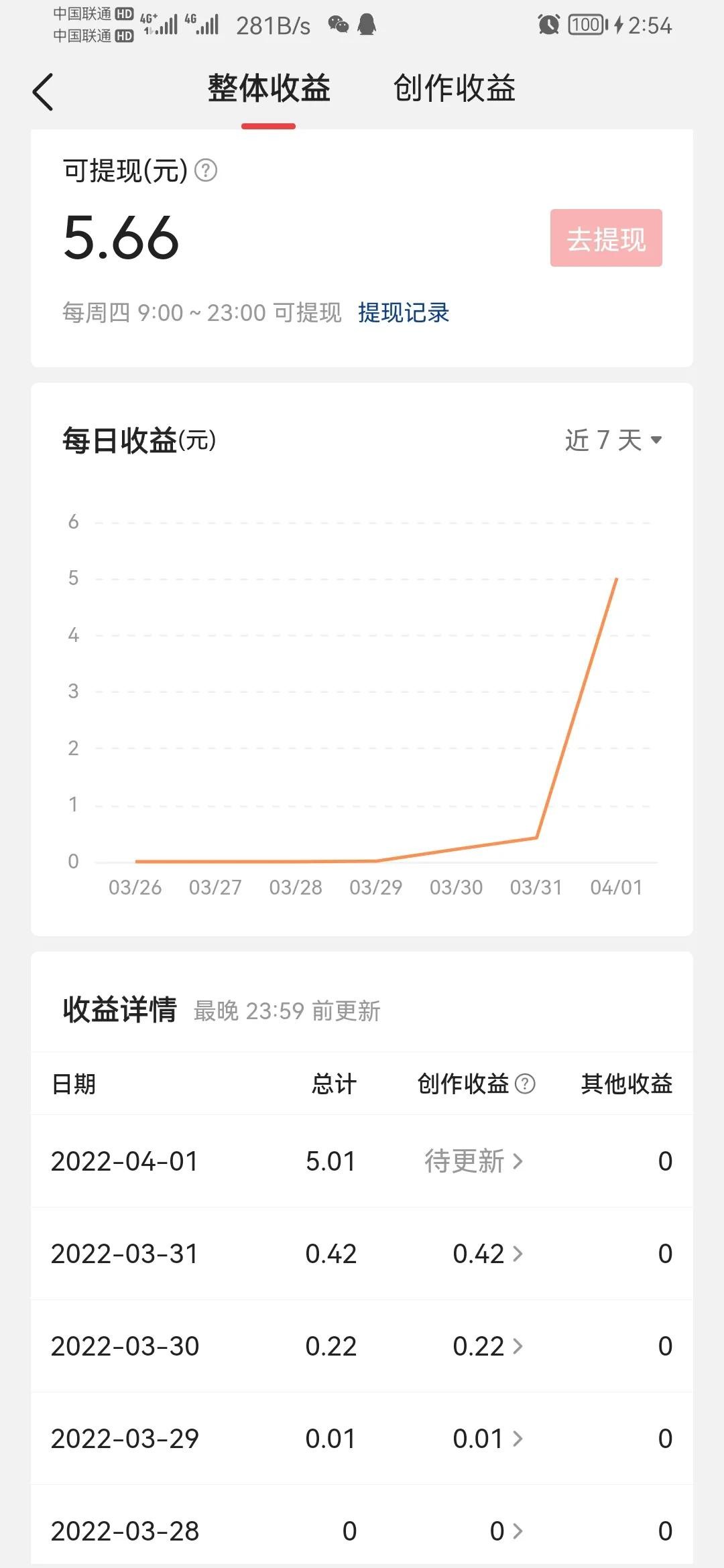
Task: Expand the 近 7 天 range dropdown
Action: 613,440
